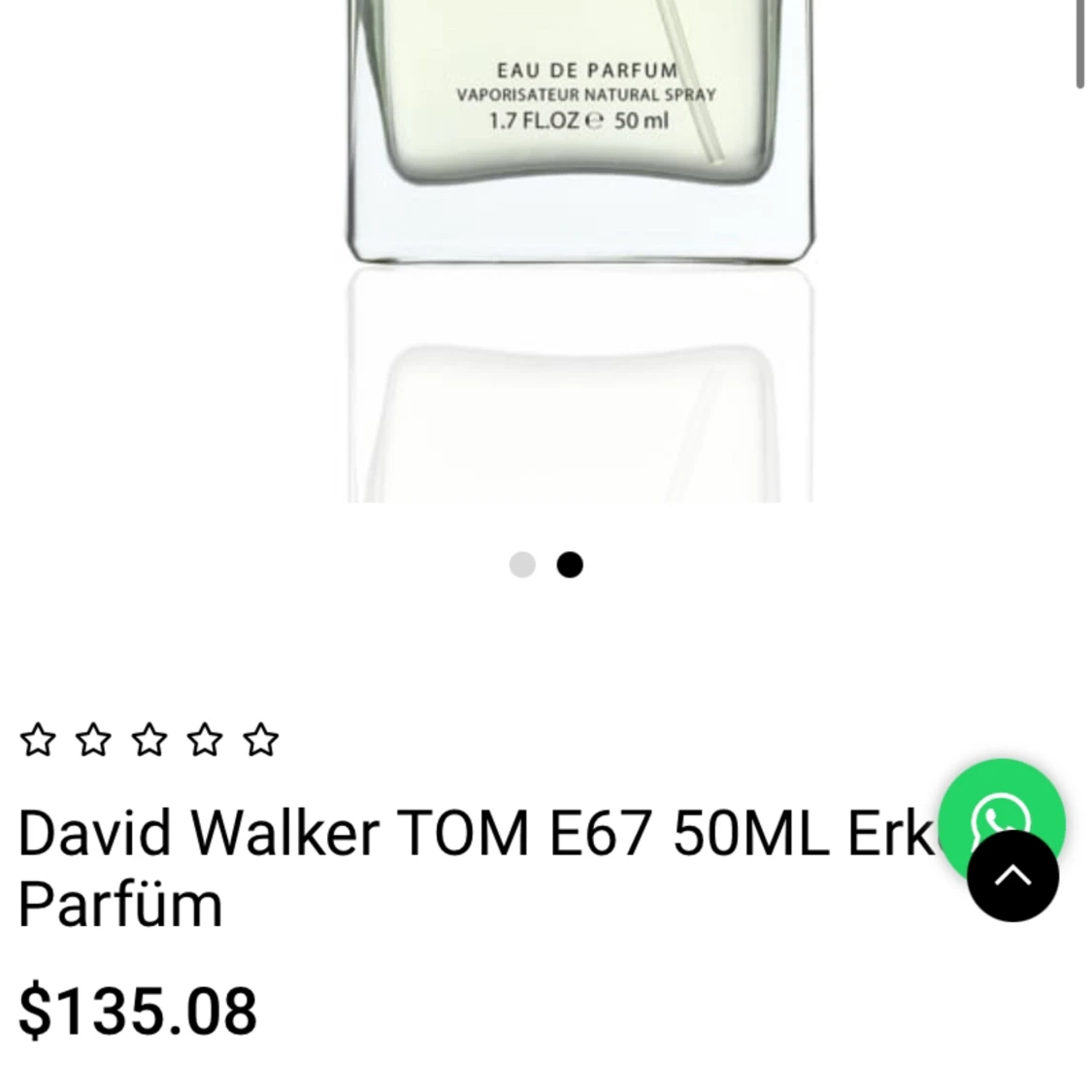This screenshot has width=1092, height=1092.
Task: Open the five-star rating row
Action: coord(149,741)
